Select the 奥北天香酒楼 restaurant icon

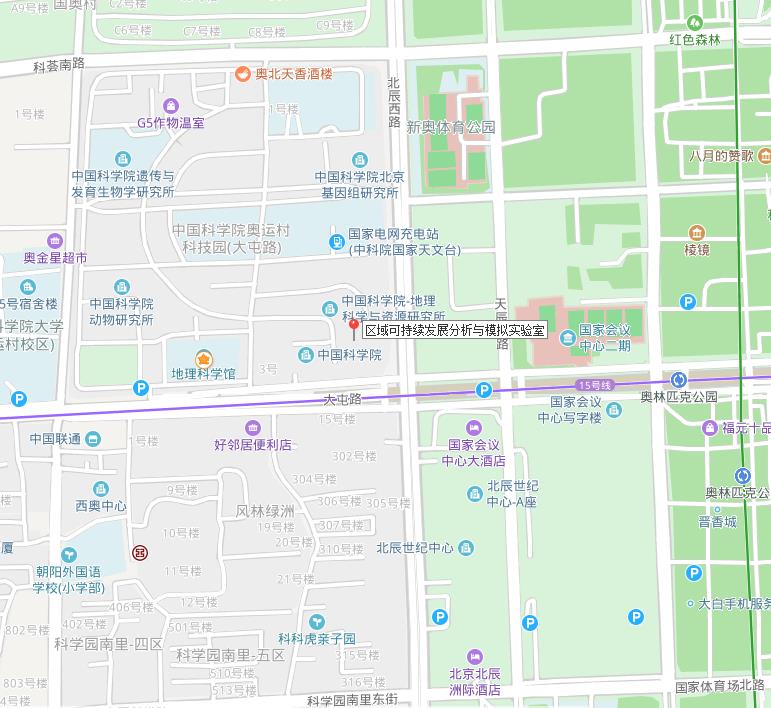pos(242,73)
